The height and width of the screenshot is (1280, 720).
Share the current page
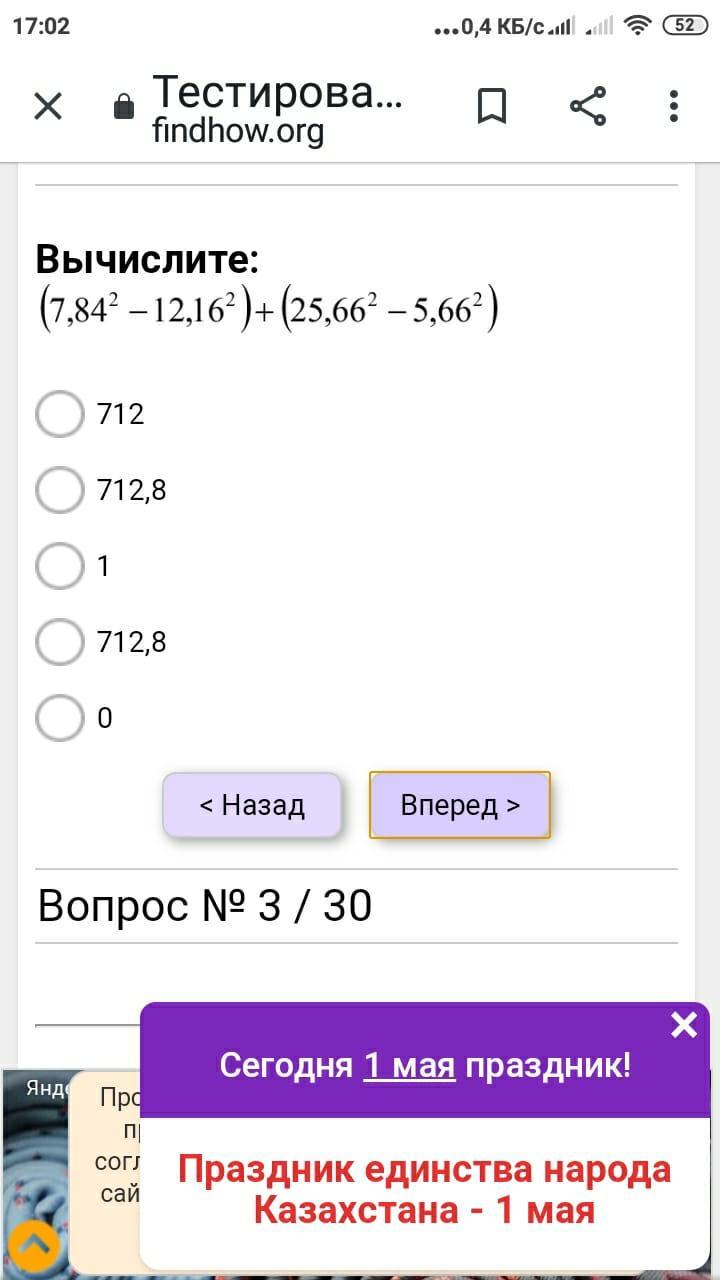(587, 105)
